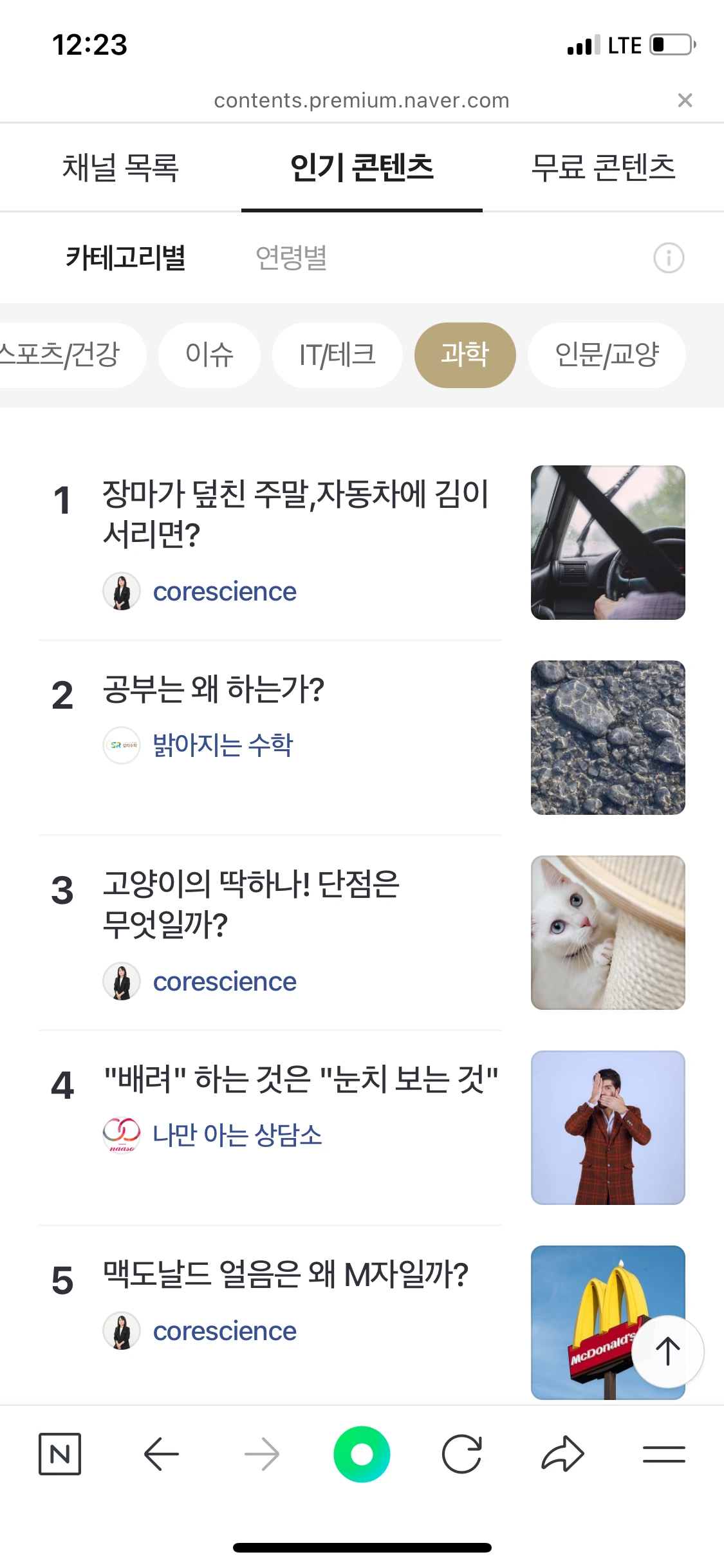Open article 장마가 덮친 주말, 자동차에 김이 서리면?

click(296, 513)
